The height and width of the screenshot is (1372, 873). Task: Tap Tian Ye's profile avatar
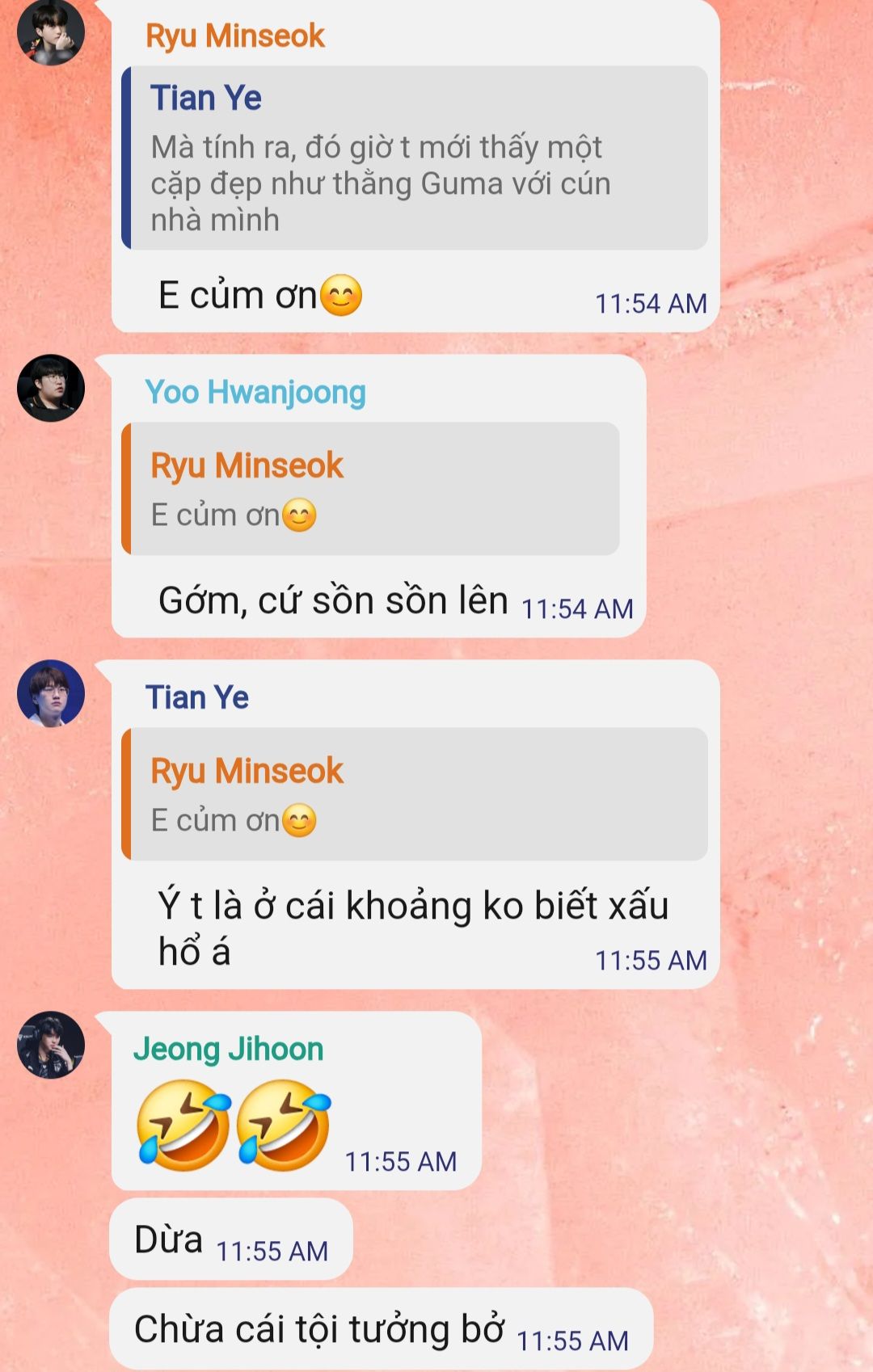[51, 693]
